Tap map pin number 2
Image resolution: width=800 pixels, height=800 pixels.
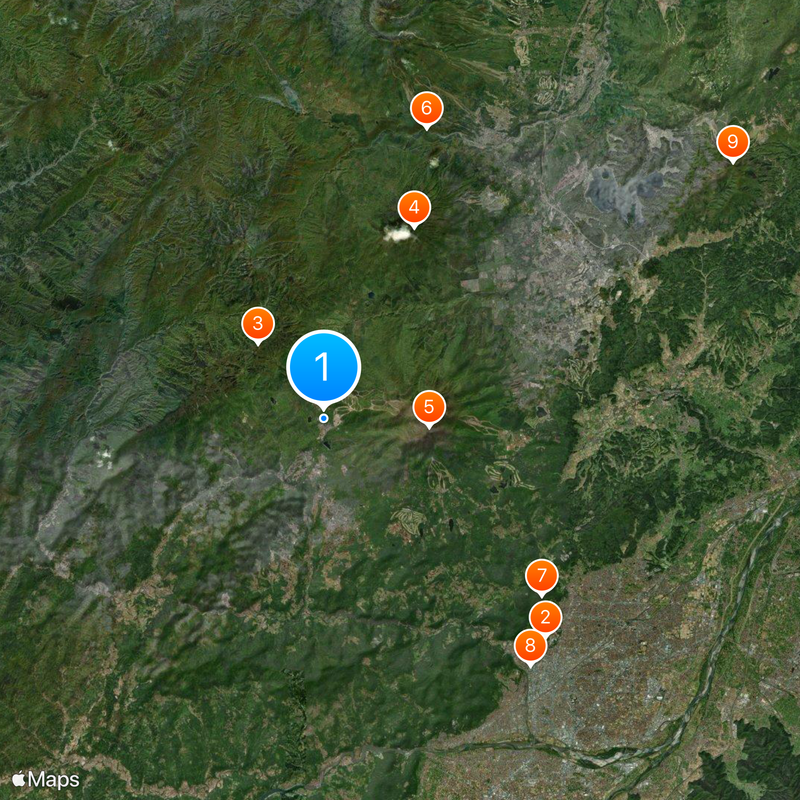(545, 617)
